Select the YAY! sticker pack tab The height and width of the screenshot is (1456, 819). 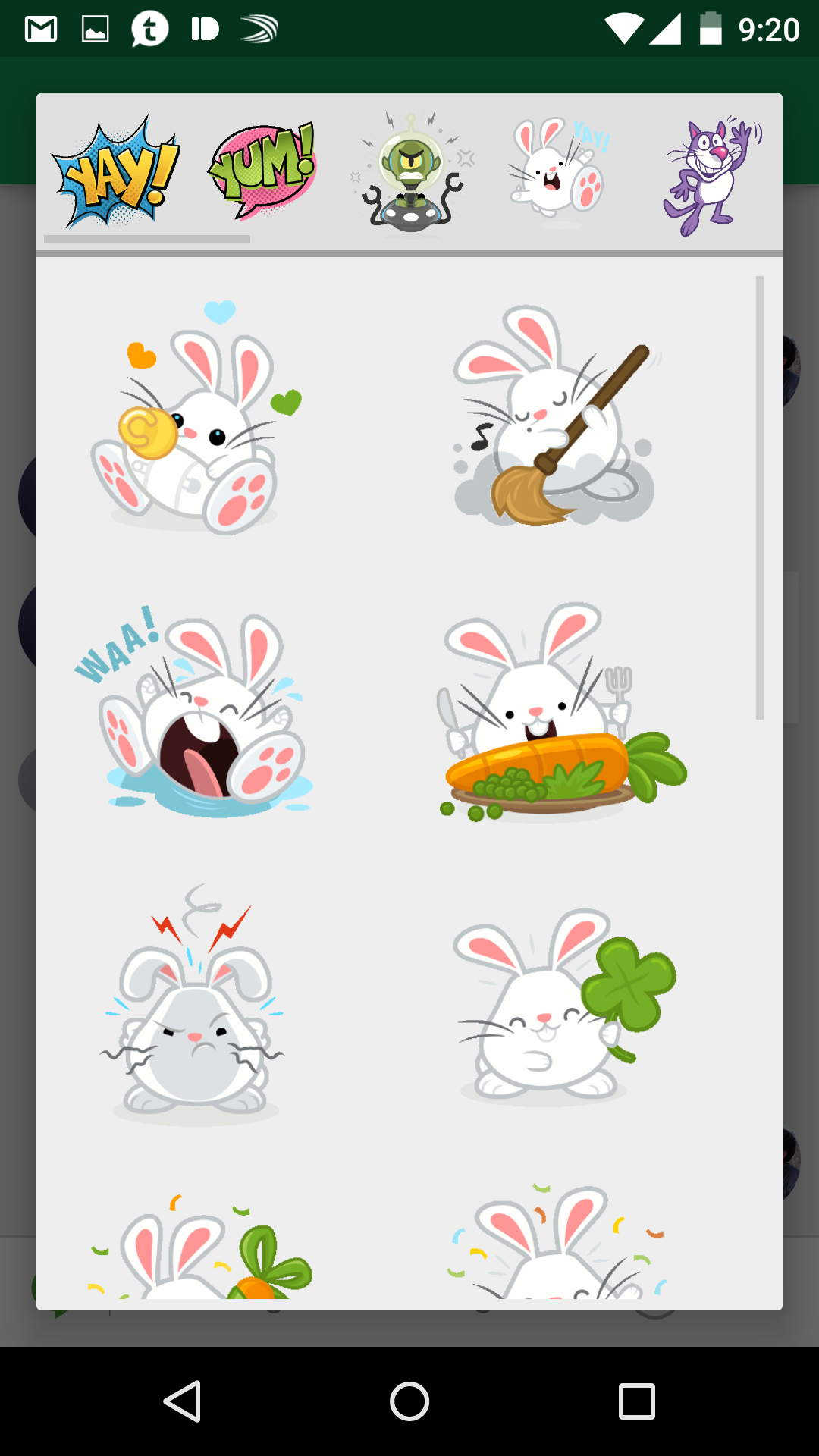click(x=114, y=173)
